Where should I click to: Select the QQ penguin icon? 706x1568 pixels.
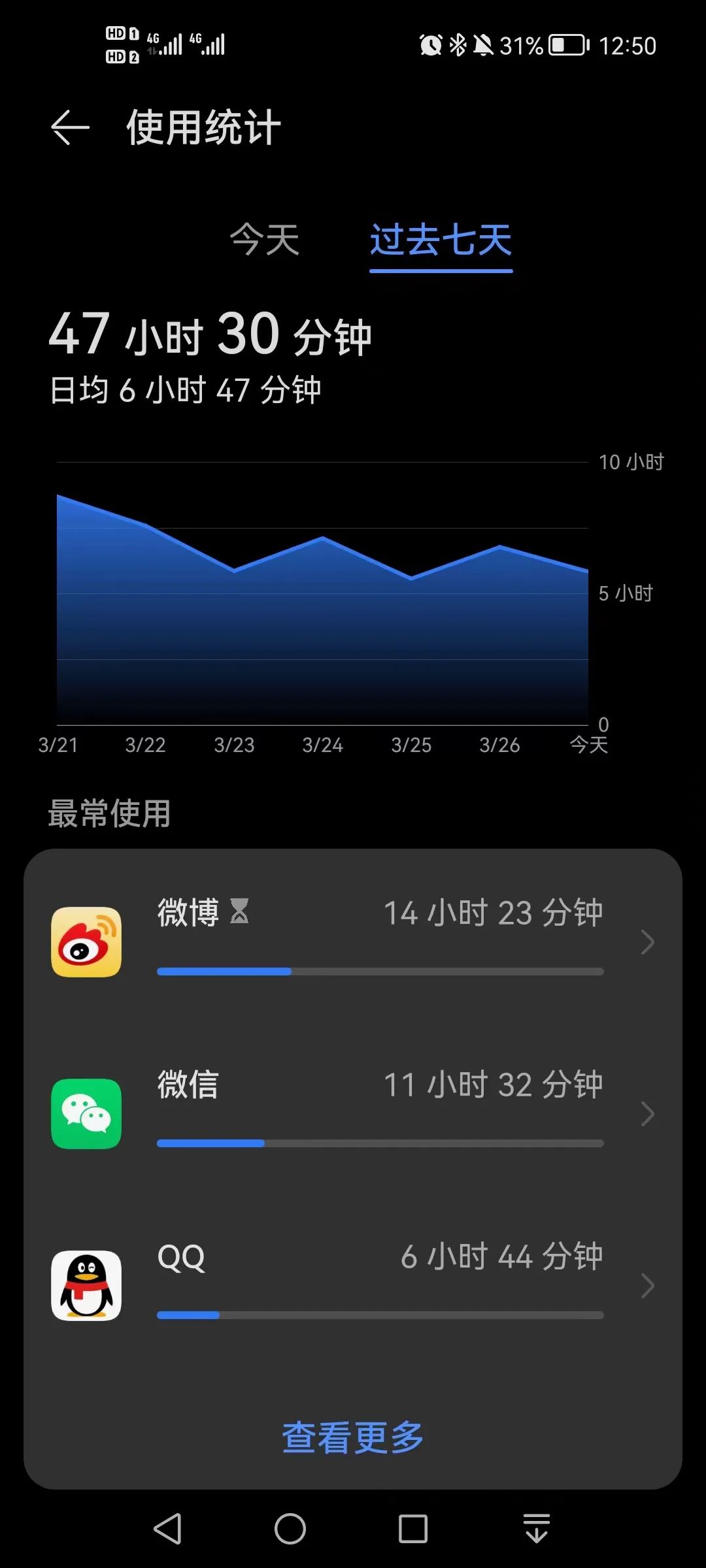coord(86,1286)
